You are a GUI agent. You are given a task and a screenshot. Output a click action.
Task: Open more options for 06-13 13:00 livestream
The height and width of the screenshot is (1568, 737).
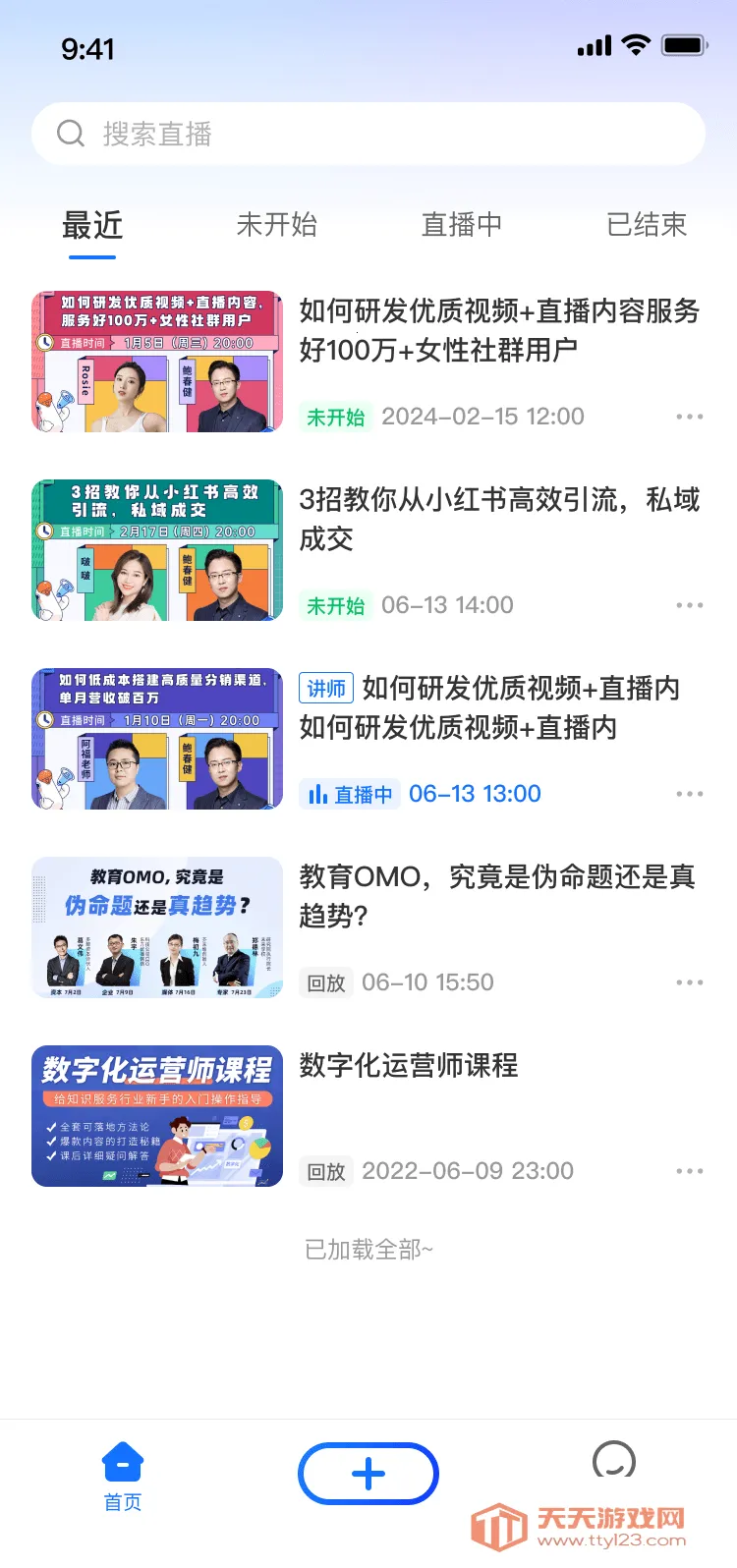[690, 794]
